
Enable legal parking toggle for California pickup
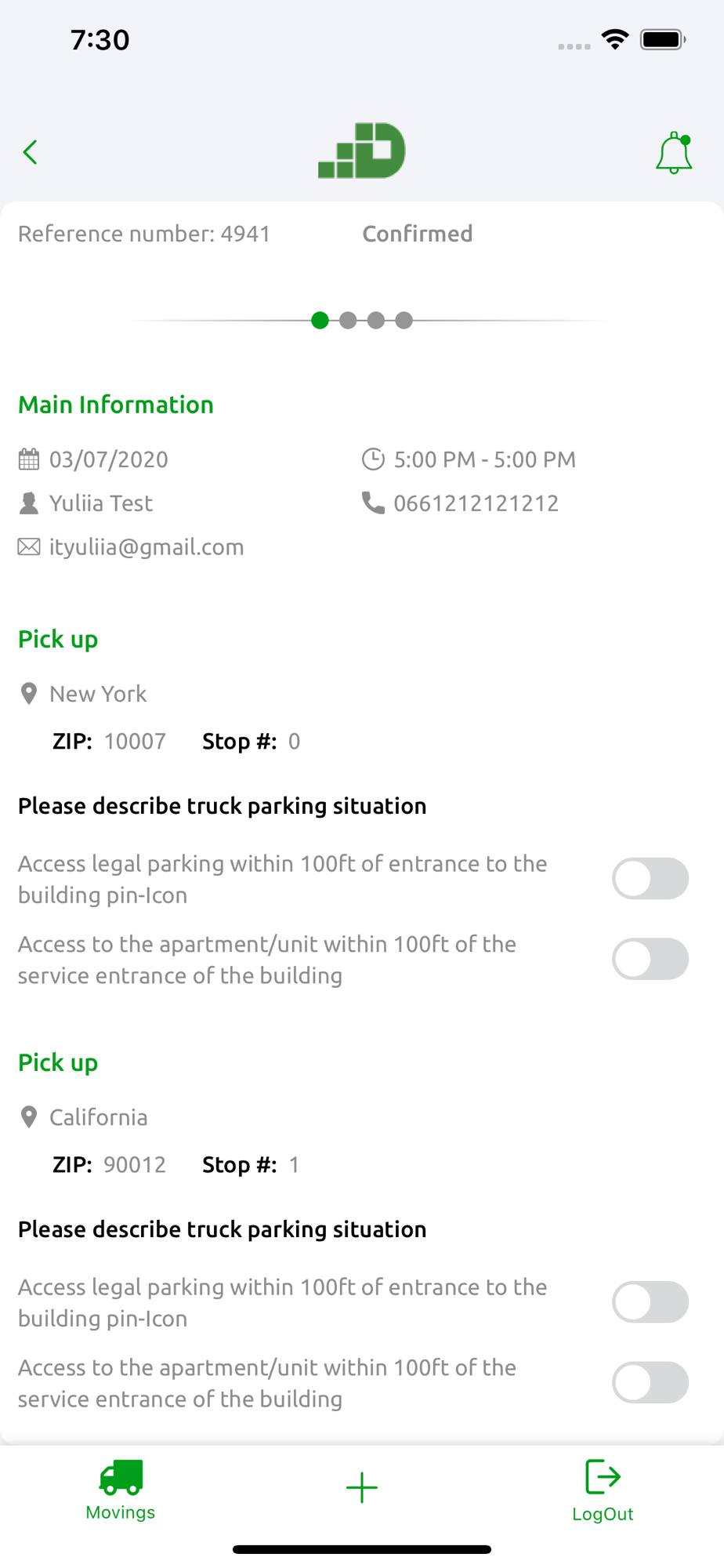tap(650, 1301)
